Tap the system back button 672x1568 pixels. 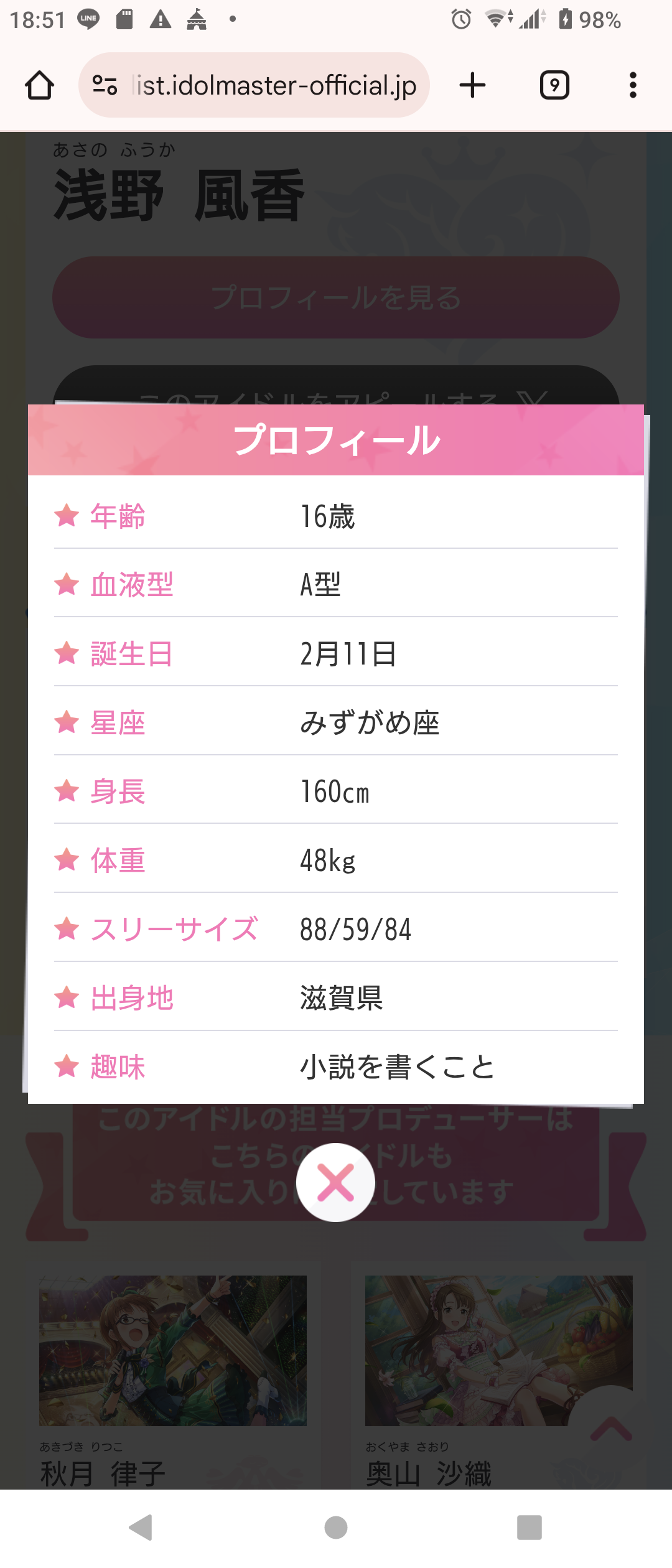pyautogui.click(x=141, y=1527)
